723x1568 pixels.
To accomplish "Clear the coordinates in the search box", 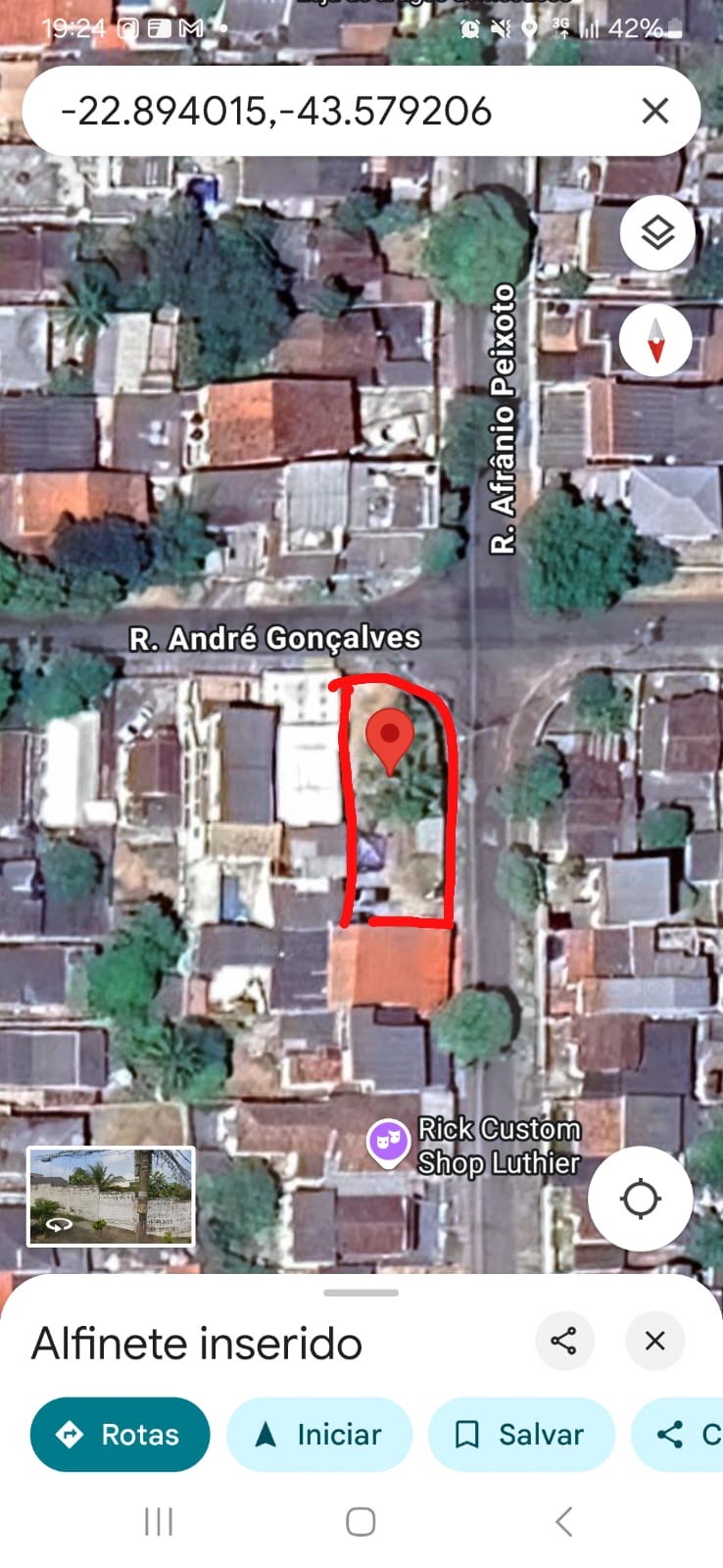I will pyautogui.click(x=654, y=111).
